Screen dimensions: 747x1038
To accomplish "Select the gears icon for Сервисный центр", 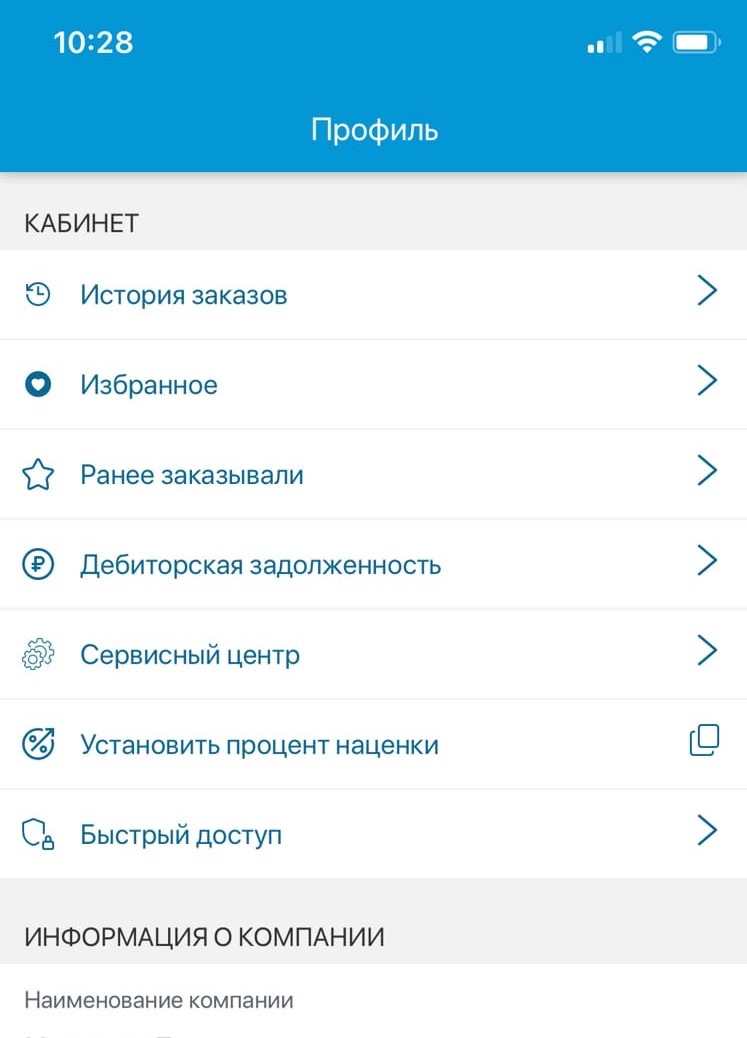I will point(37,653).
